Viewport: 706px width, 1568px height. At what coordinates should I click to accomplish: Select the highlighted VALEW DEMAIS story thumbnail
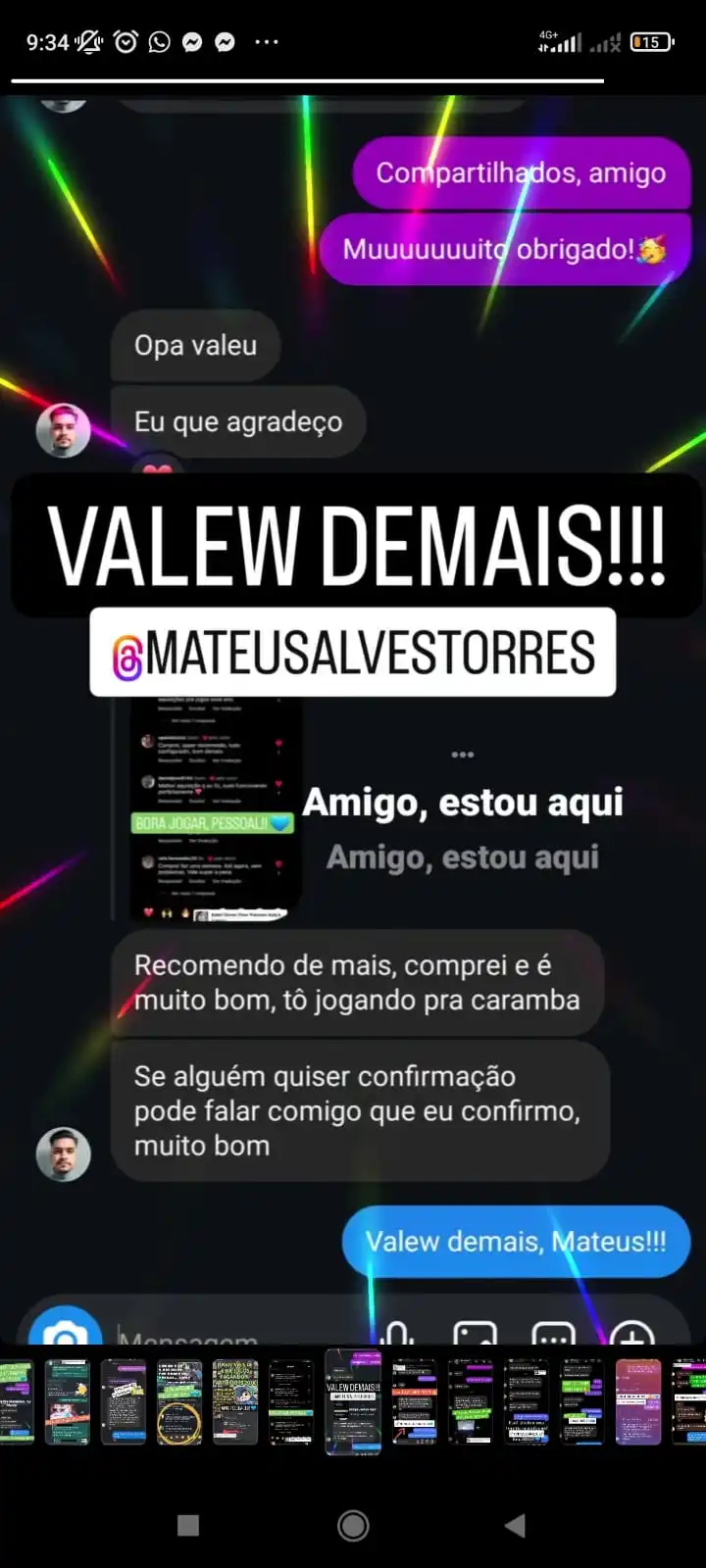(351, 1401)
